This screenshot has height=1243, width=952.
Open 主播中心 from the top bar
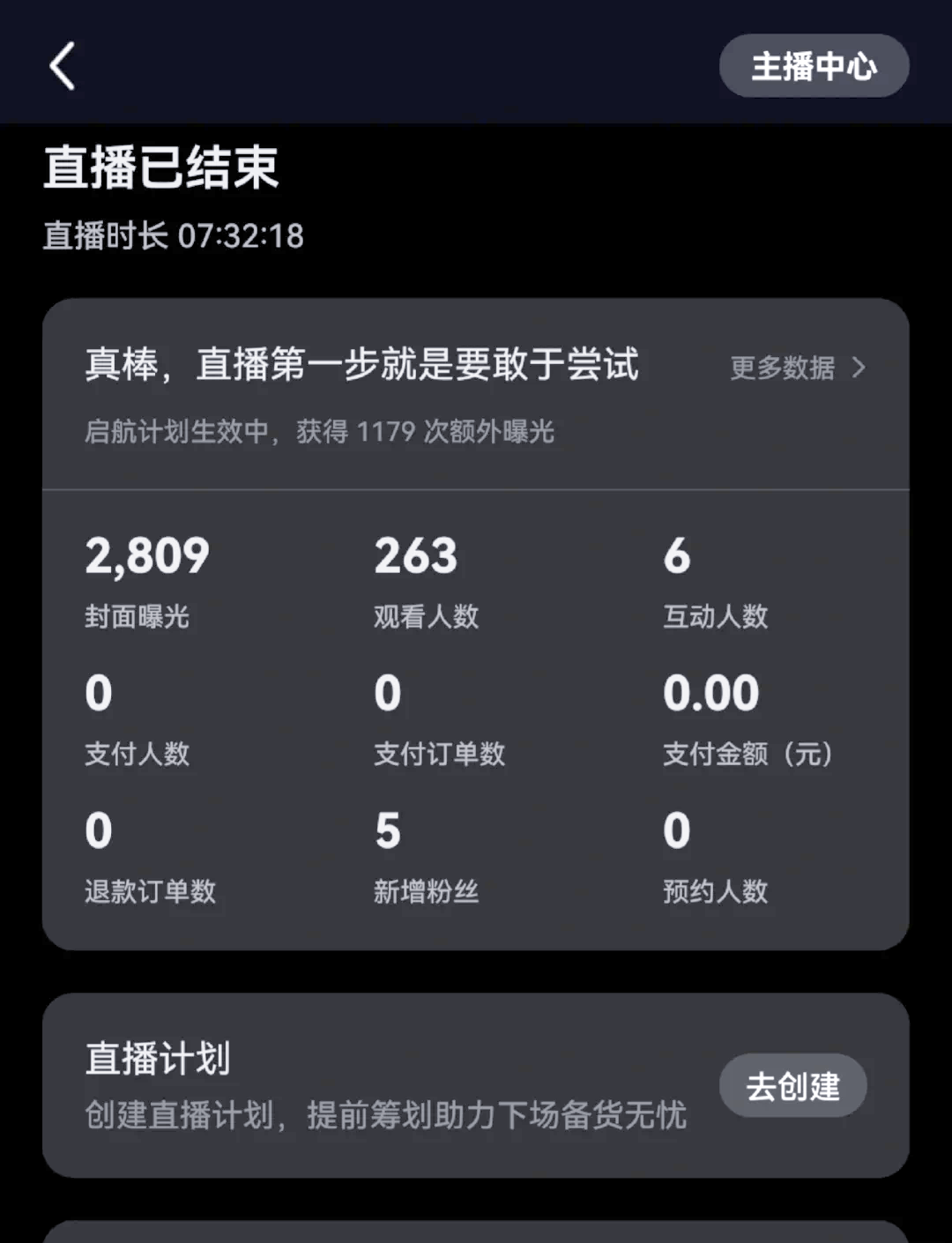click(813, 64)
